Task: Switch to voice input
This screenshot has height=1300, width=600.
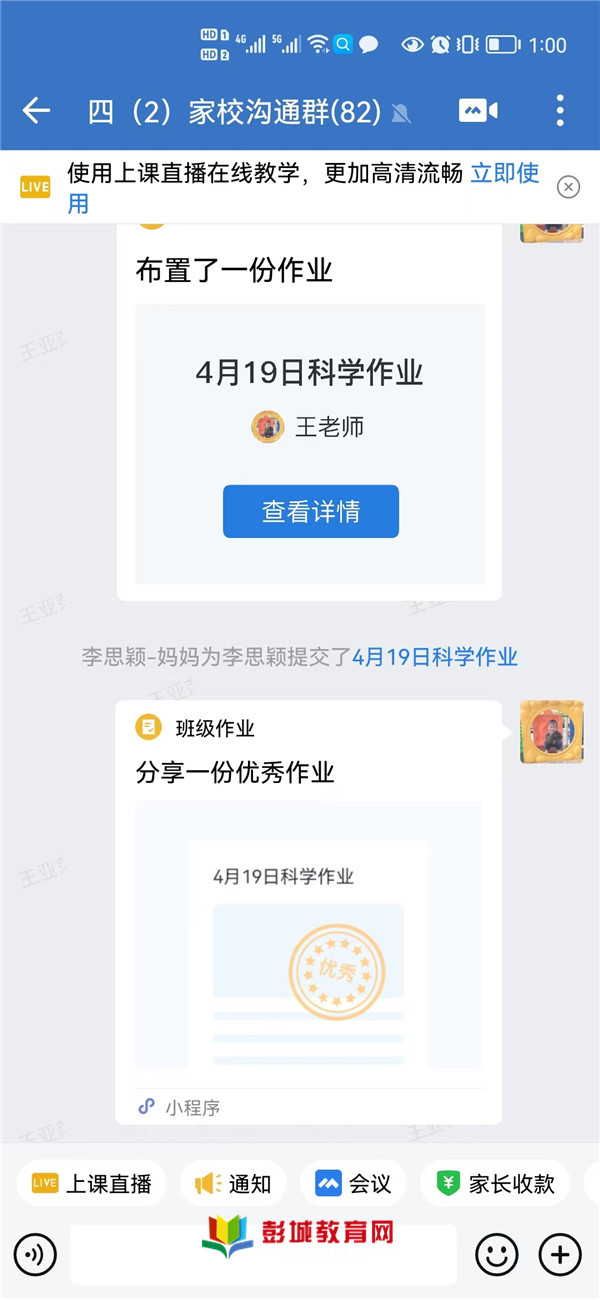Action: [x=35, y=1253]
